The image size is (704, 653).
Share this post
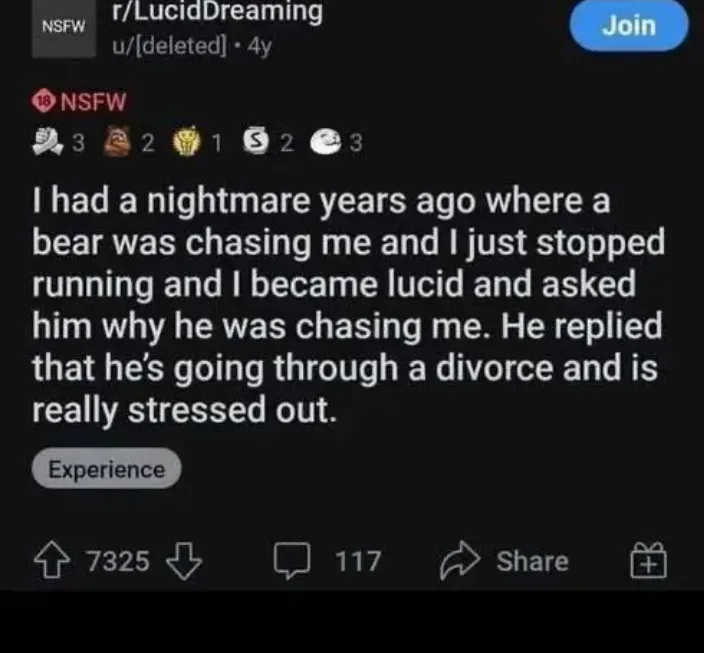coord(505,561)
